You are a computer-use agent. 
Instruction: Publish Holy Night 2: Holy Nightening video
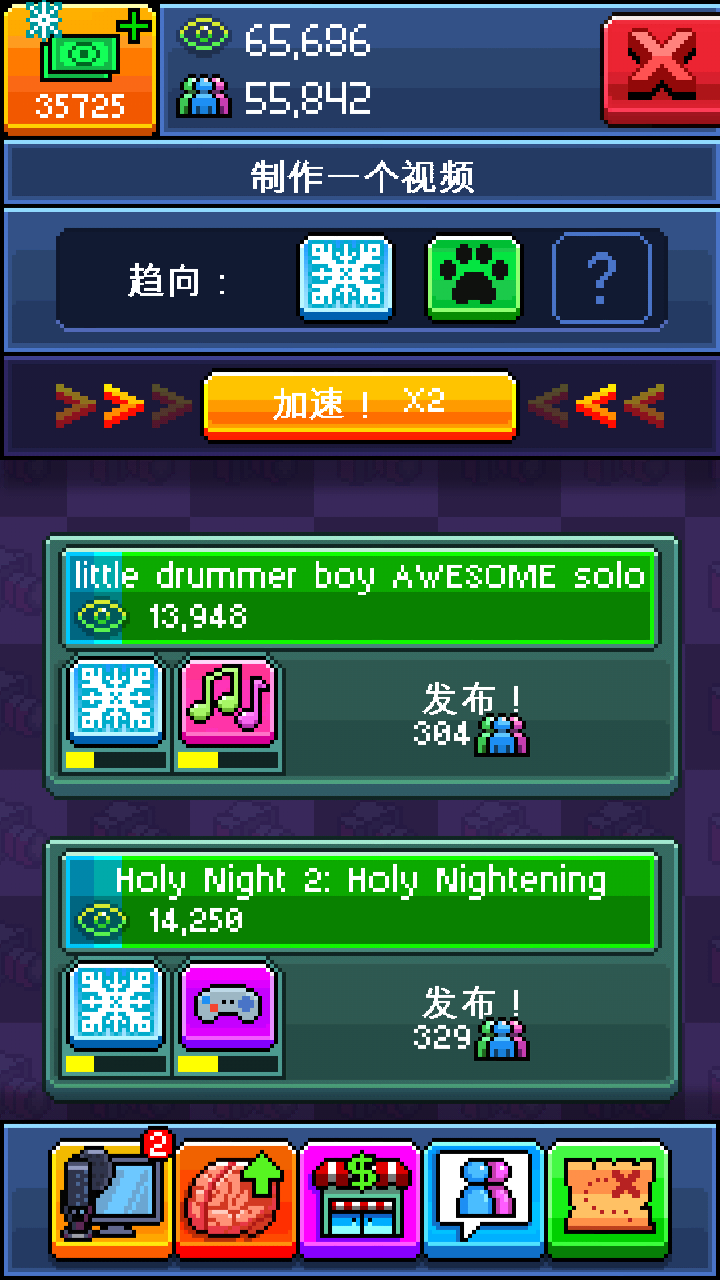(x=472, y=1021)
